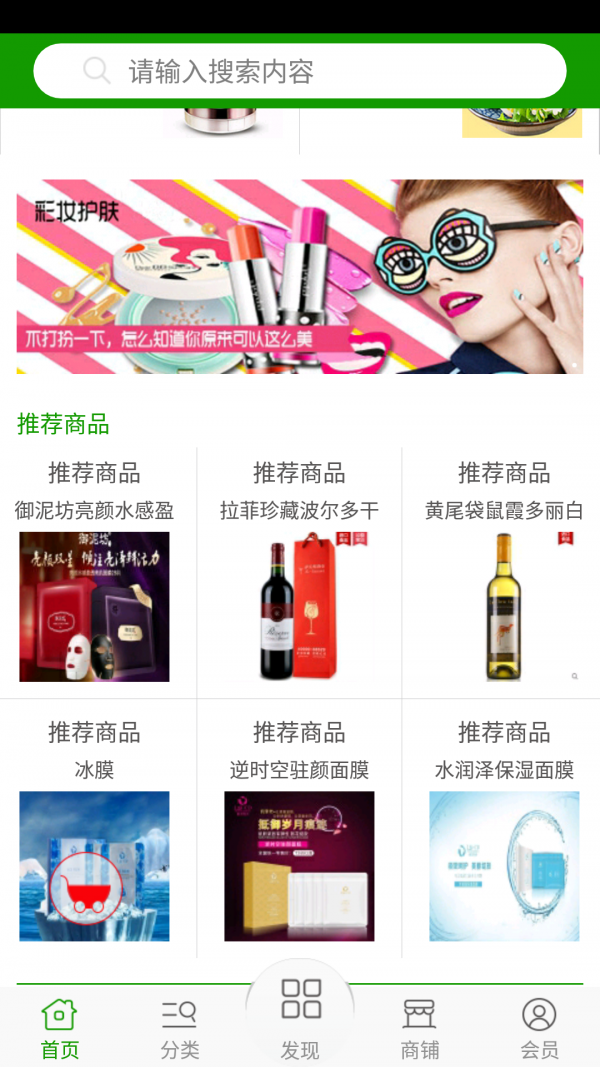Open the 发现 discover tab
Screen dimensions: 600x1067
(300, 1019)
